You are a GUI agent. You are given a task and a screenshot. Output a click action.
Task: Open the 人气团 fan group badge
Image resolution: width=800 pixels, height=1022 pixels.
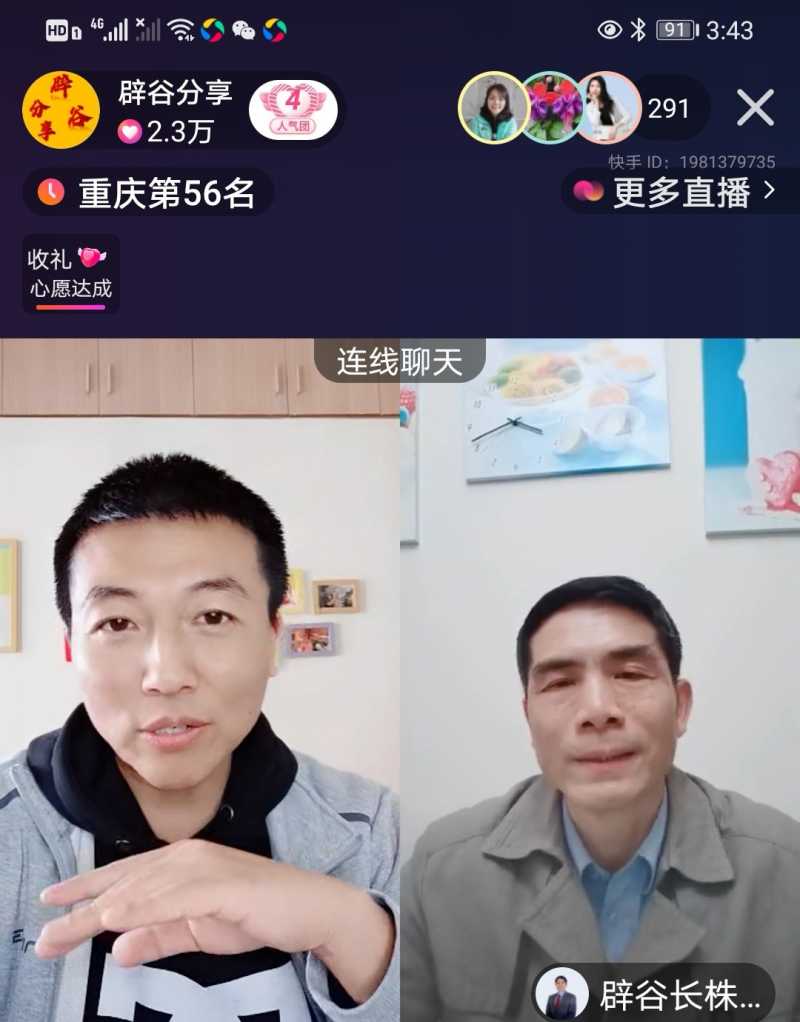pos(292,110)
